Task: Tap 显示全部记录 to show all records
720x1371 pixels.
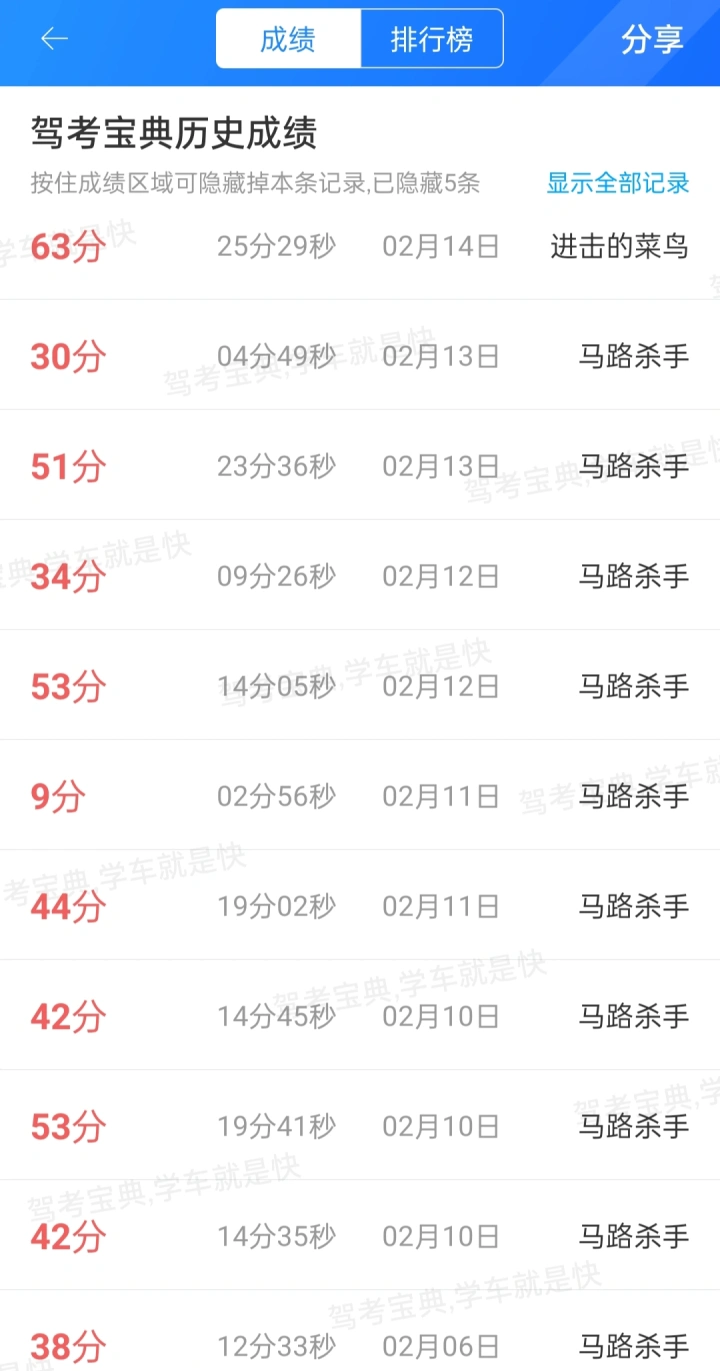Action: [x=618, y=184]
